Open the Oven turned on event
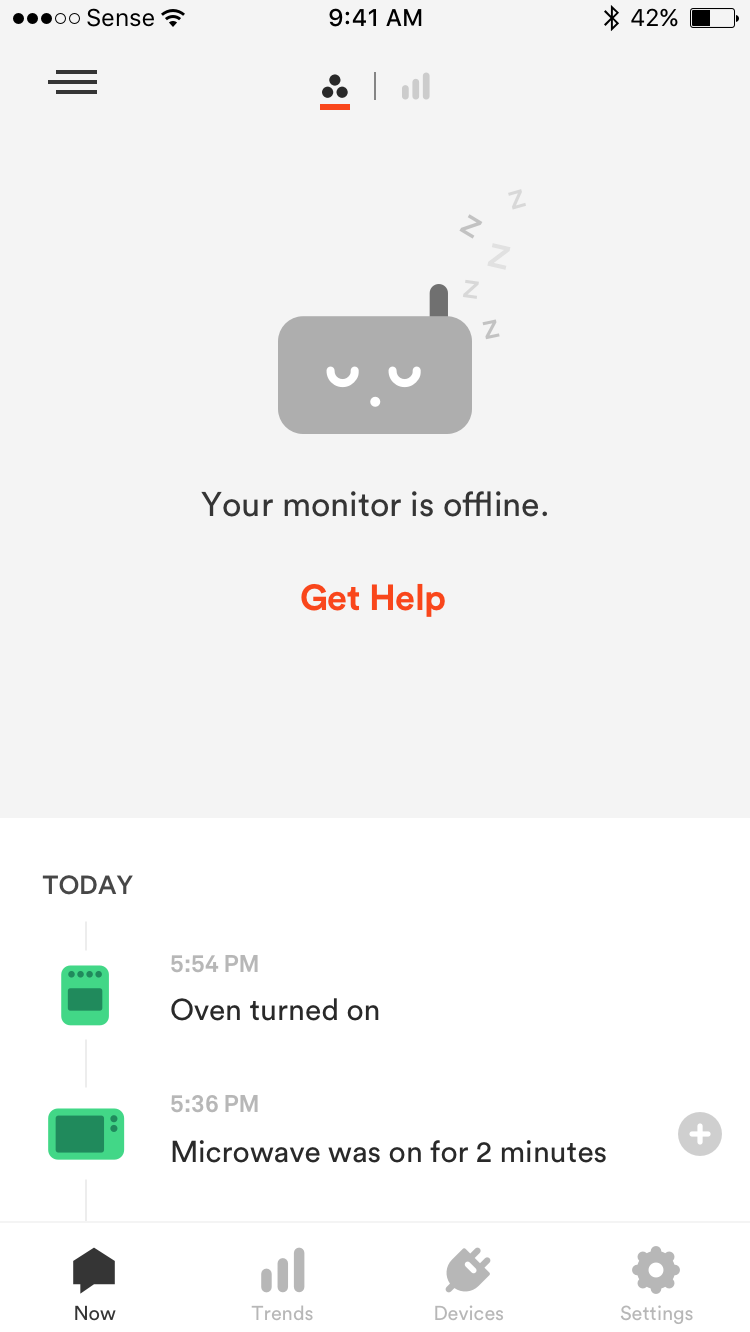Image resolution: width=750 pixels, height=1332 pixels. [375, 992]
